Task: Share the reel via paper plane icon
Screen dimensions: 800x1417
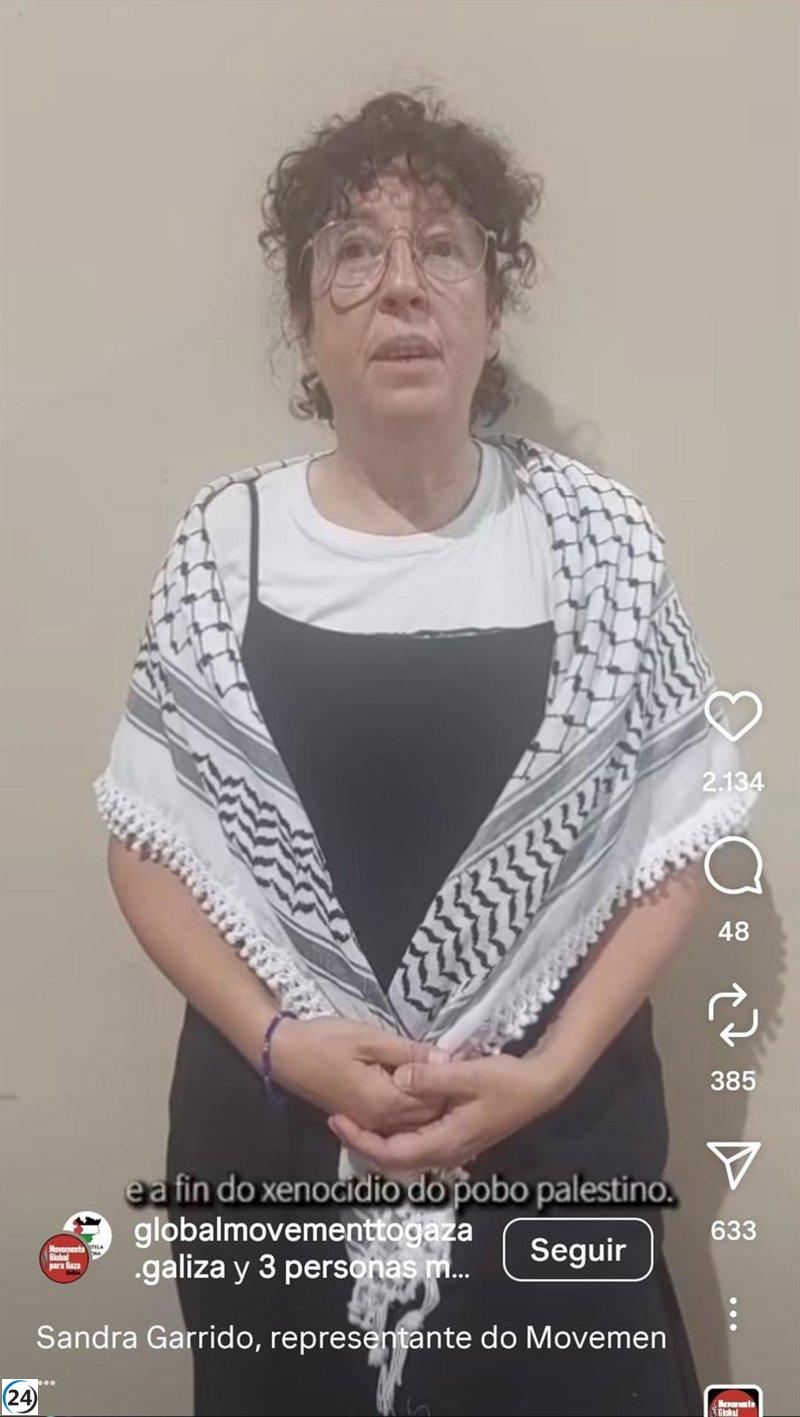Action: coord(733,1166)
